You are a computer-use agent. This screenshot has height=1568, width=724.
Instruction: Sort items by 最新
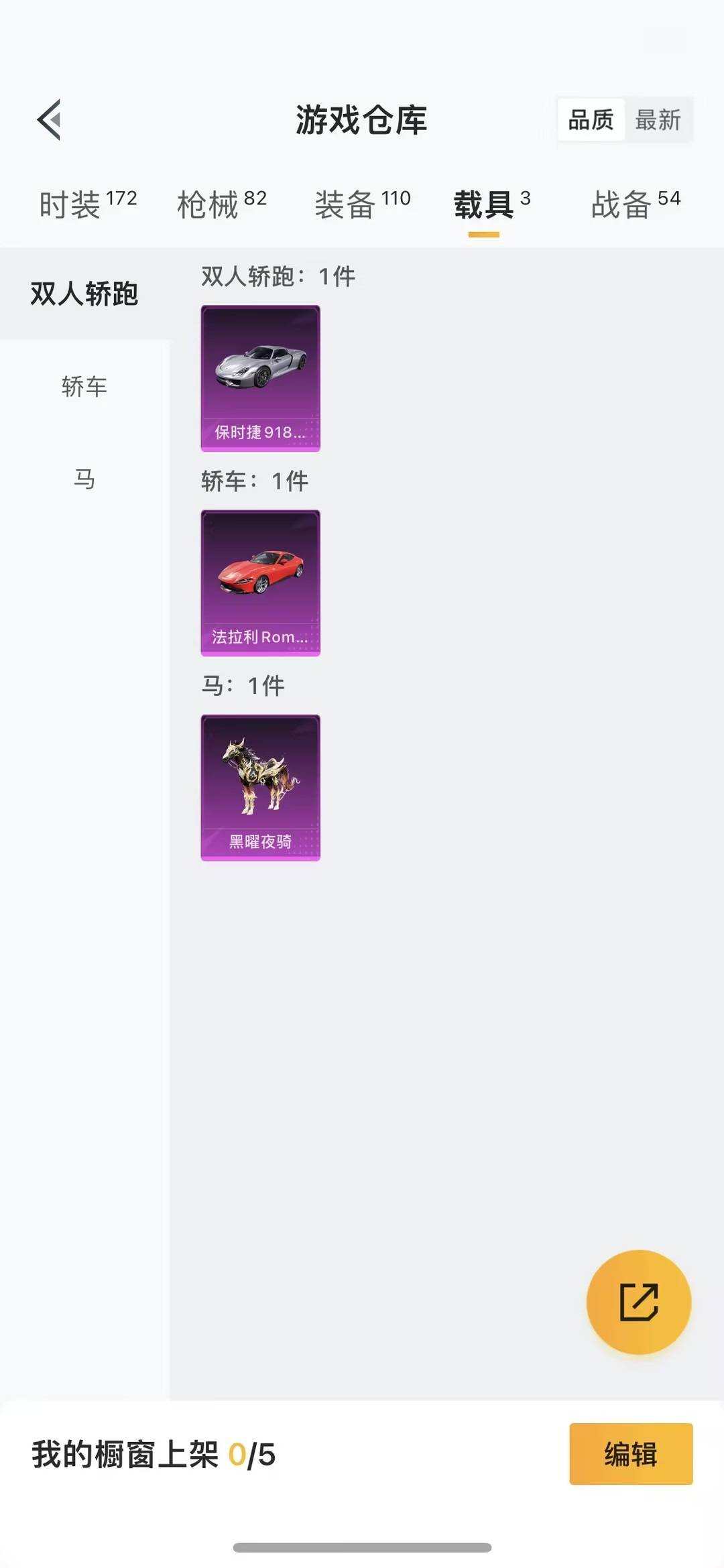tap(658, 121)
